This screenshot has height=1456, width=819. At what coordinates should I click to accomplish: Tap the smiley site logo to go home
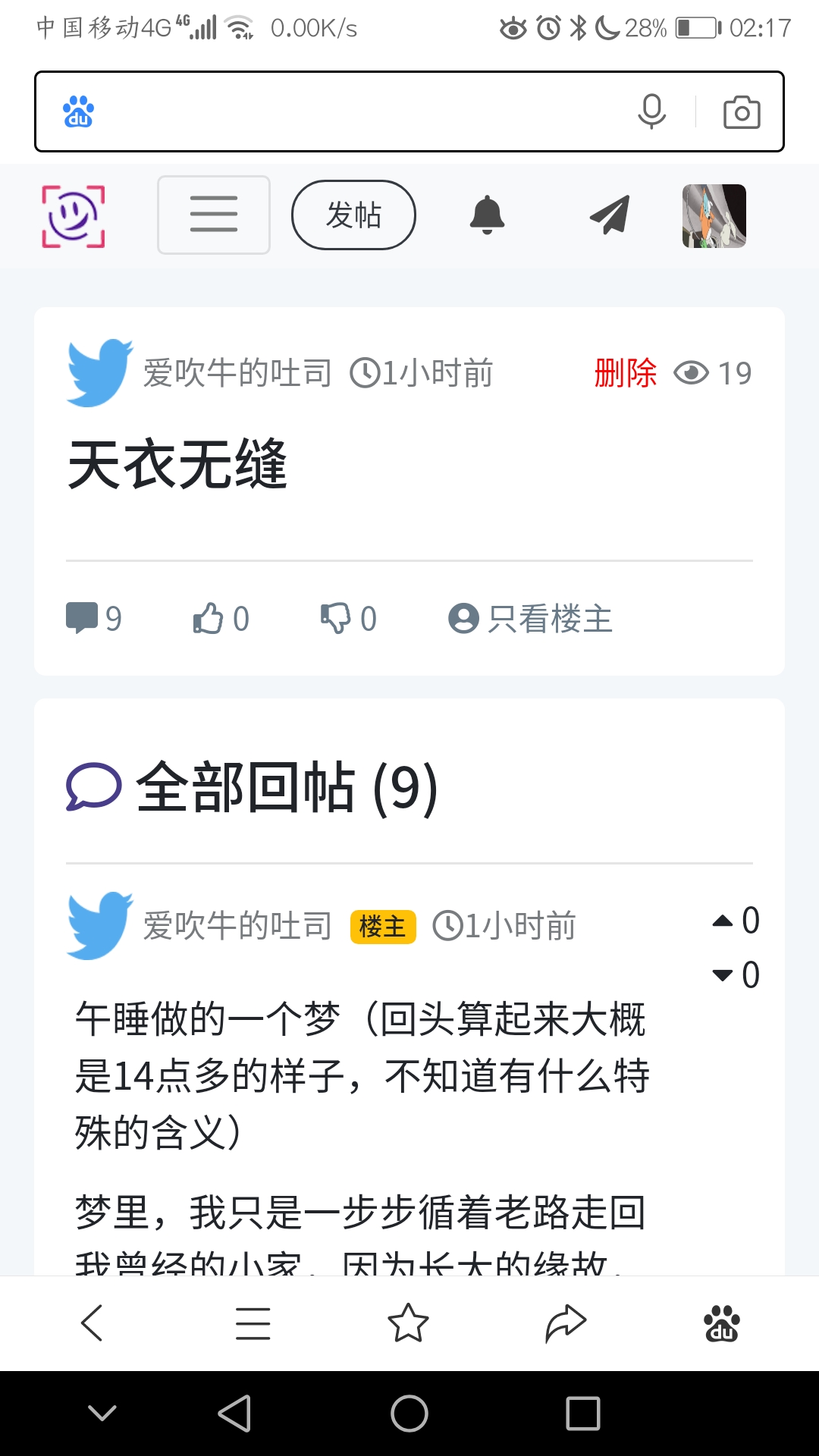[x=73, y=216]
